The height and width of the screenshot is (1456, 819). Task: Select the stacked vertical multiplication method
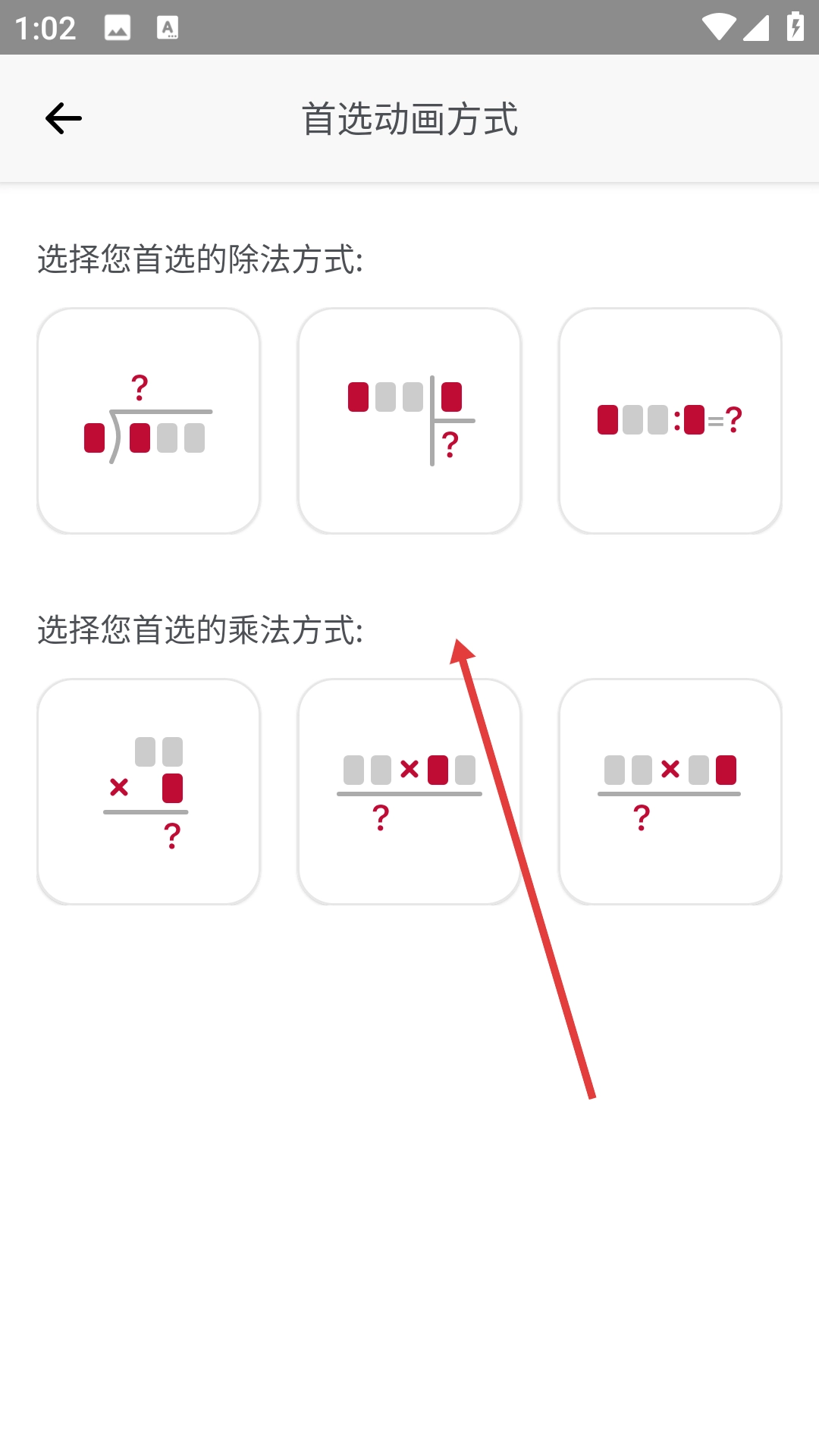[149, 792]
